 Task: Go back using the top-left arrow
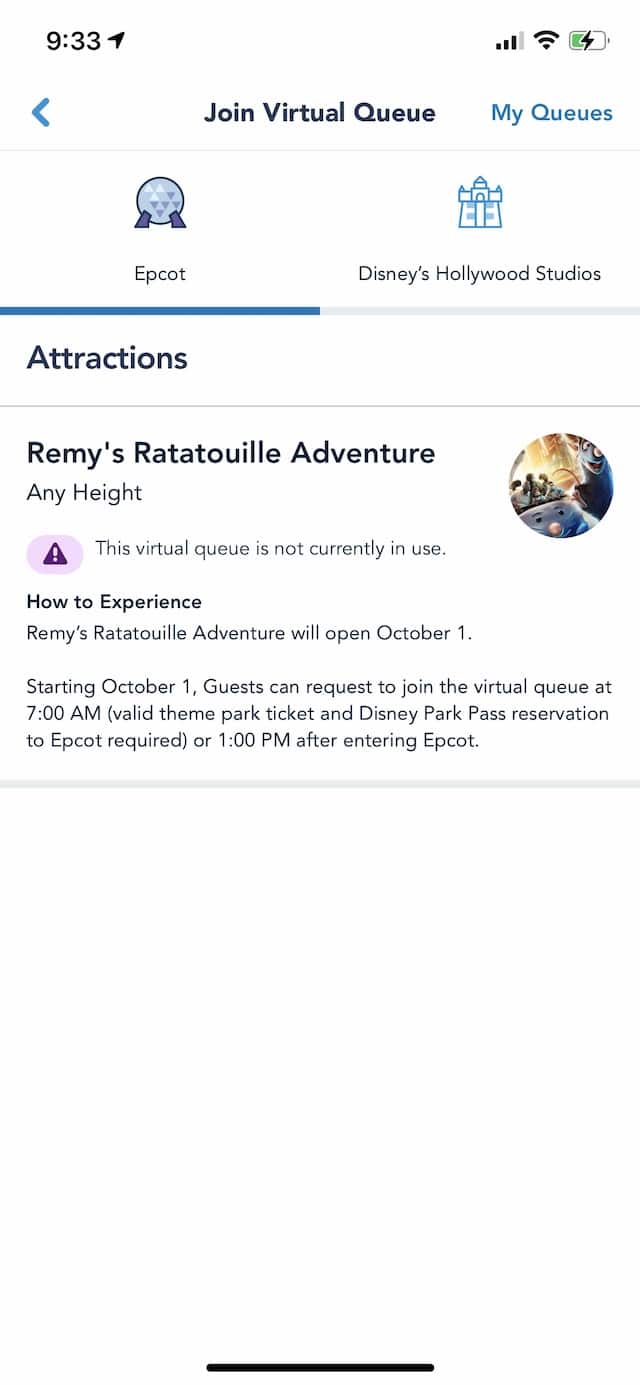(41, 112)
